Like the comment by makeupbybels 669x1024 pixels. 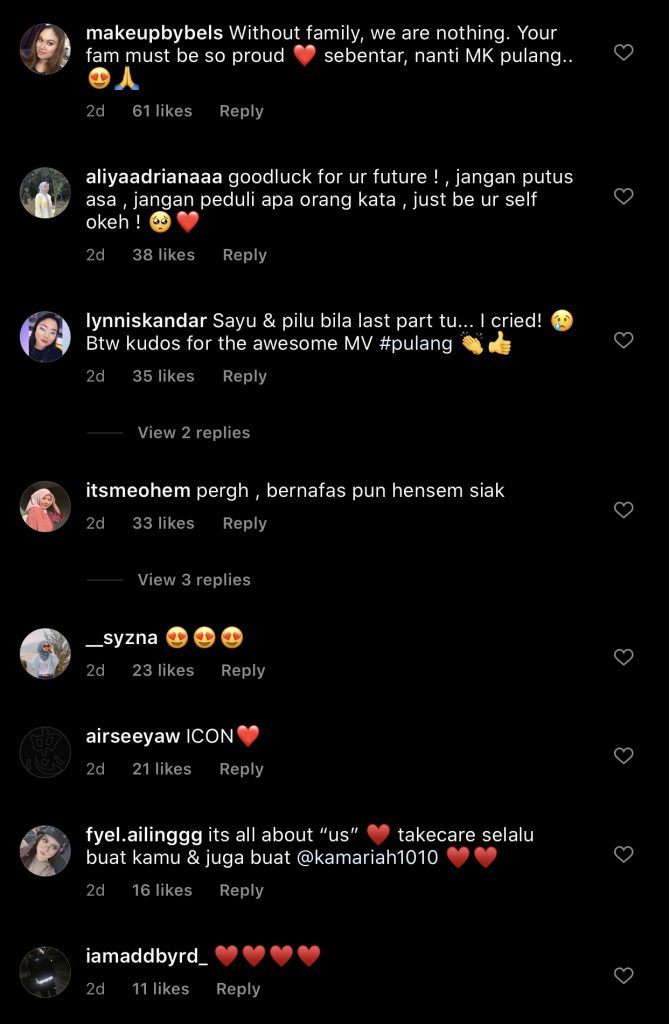(x=623, y=52)
